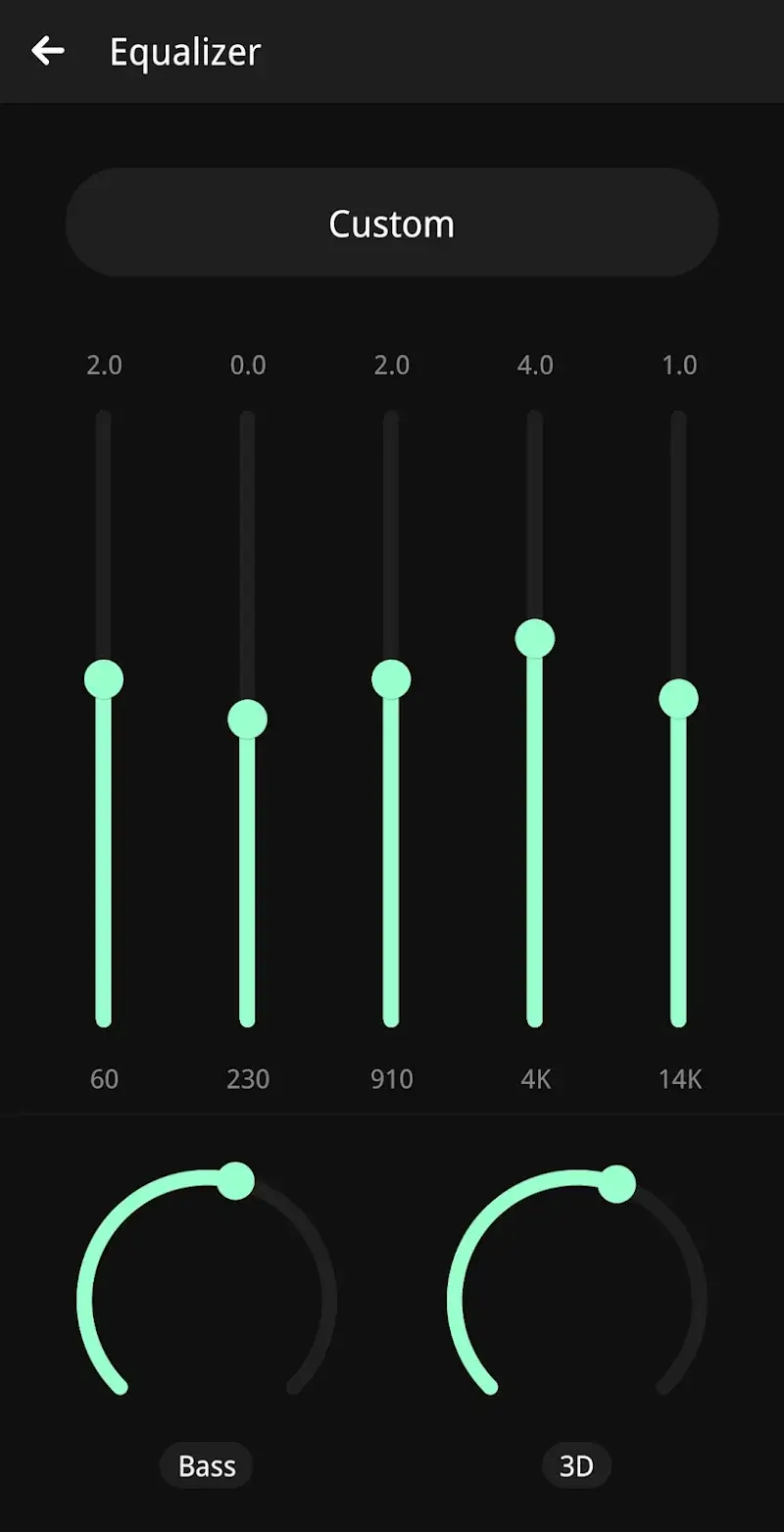This screenshot has width=784, height=1532.
Task: Tap the Bass dial knob
Action: pyautogui.click(x=235, y=1180)
